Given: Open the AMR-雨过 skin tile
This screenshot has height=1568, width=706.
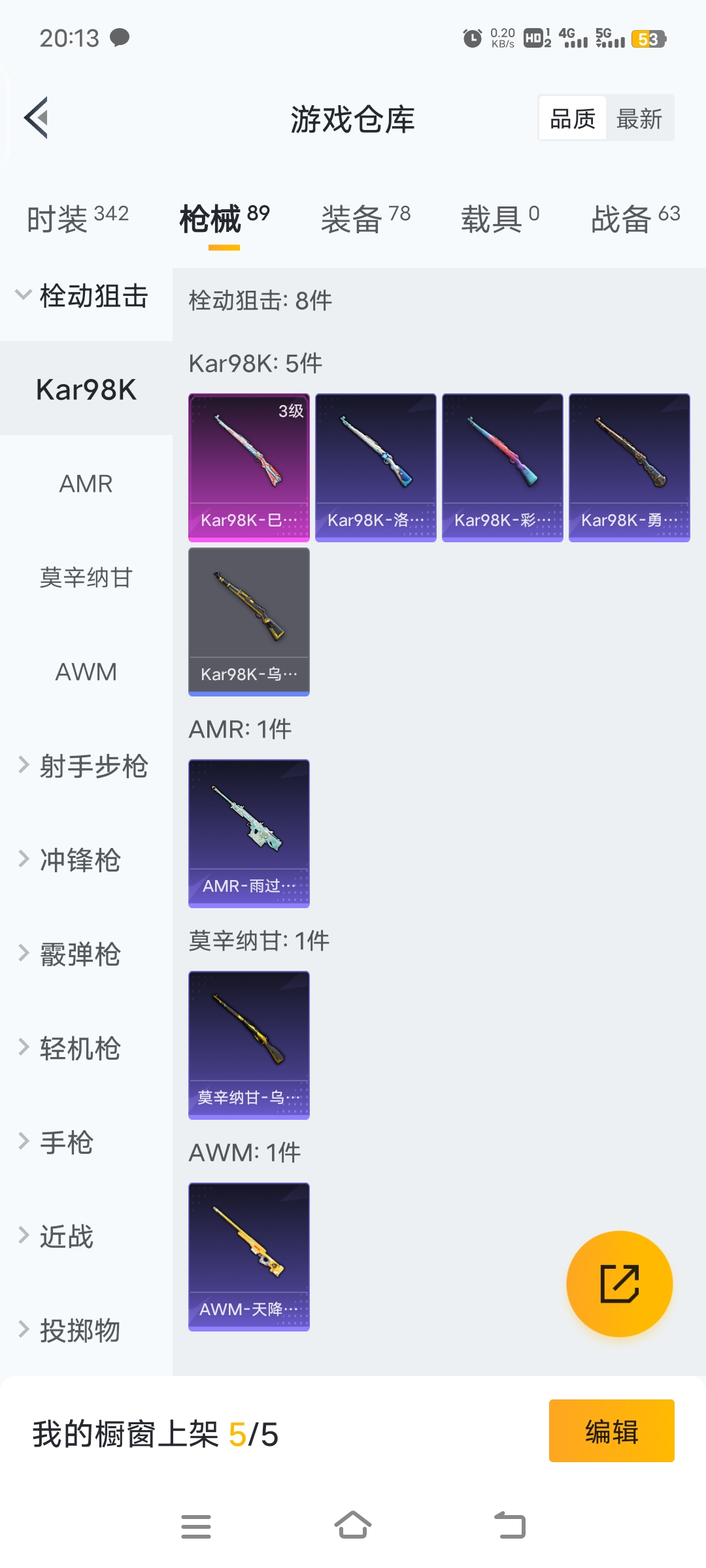Looking at the screenshot, I should click(248, 833).
